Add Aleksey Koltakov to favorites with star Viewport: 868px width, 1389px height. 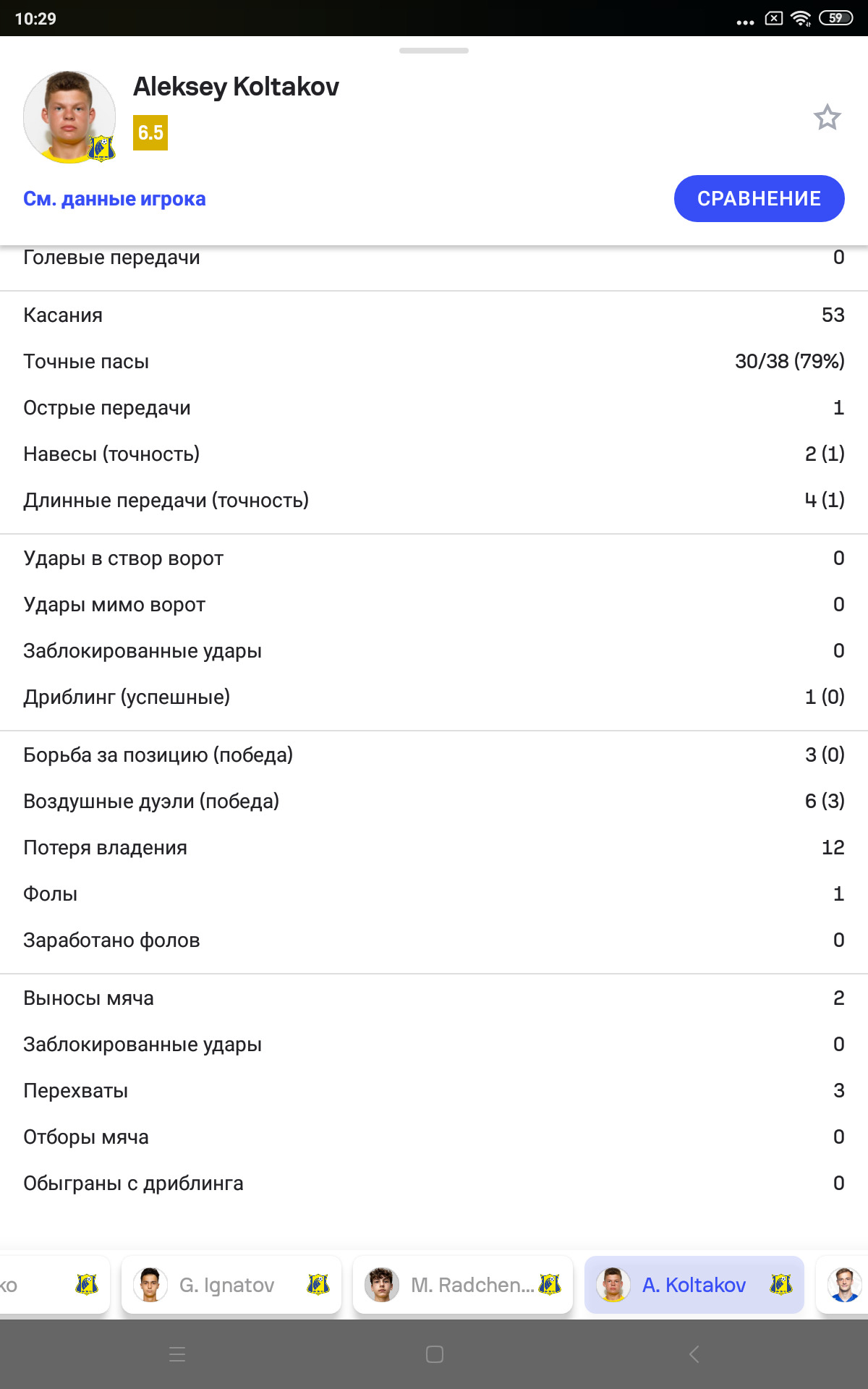[827, 117]
